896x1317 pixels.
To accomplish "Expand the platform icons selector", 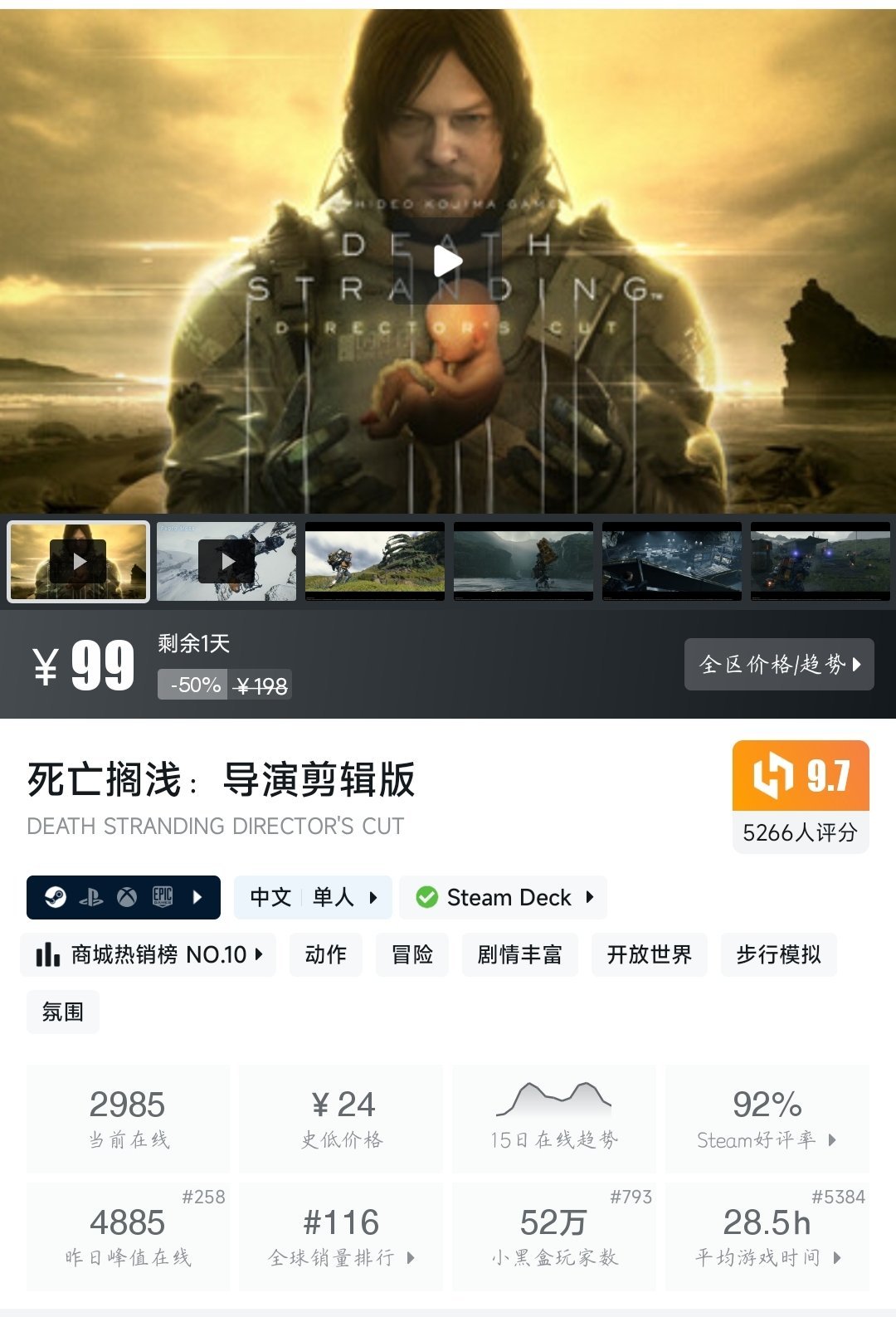I will click(x=124, y=897).
